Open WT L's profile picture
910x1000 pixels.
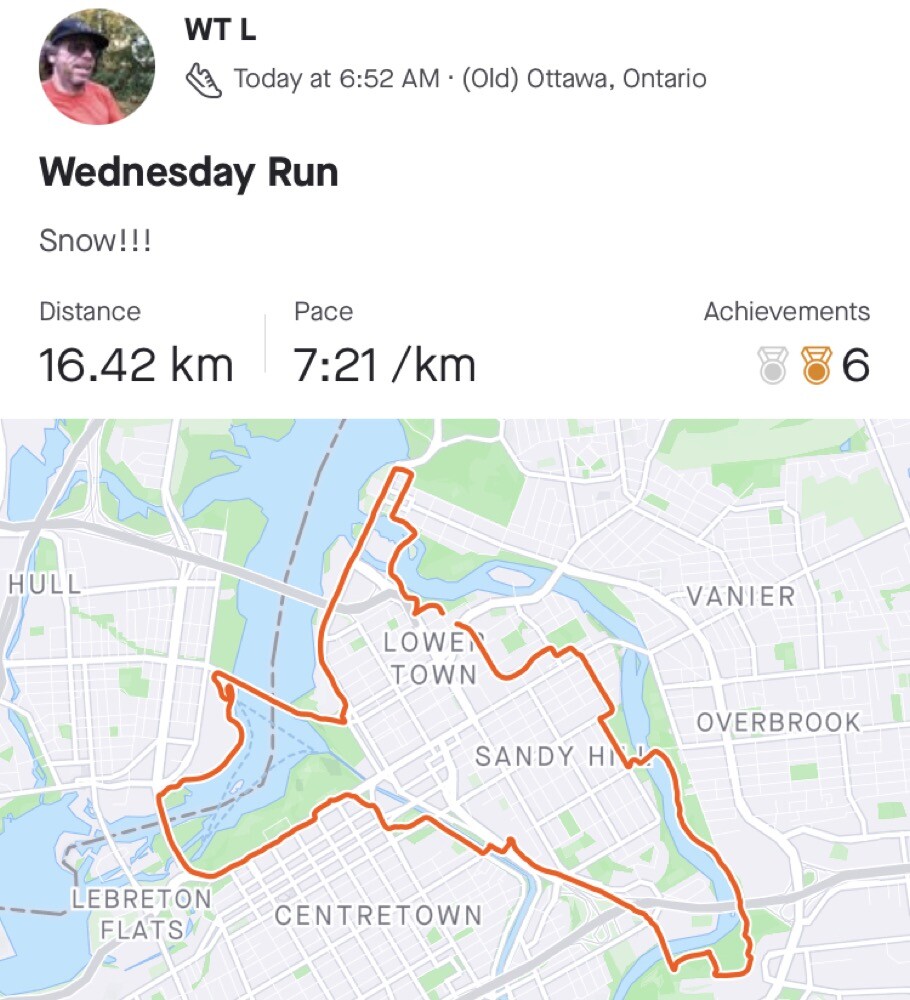pyautogui.click(x=97, y=66)
